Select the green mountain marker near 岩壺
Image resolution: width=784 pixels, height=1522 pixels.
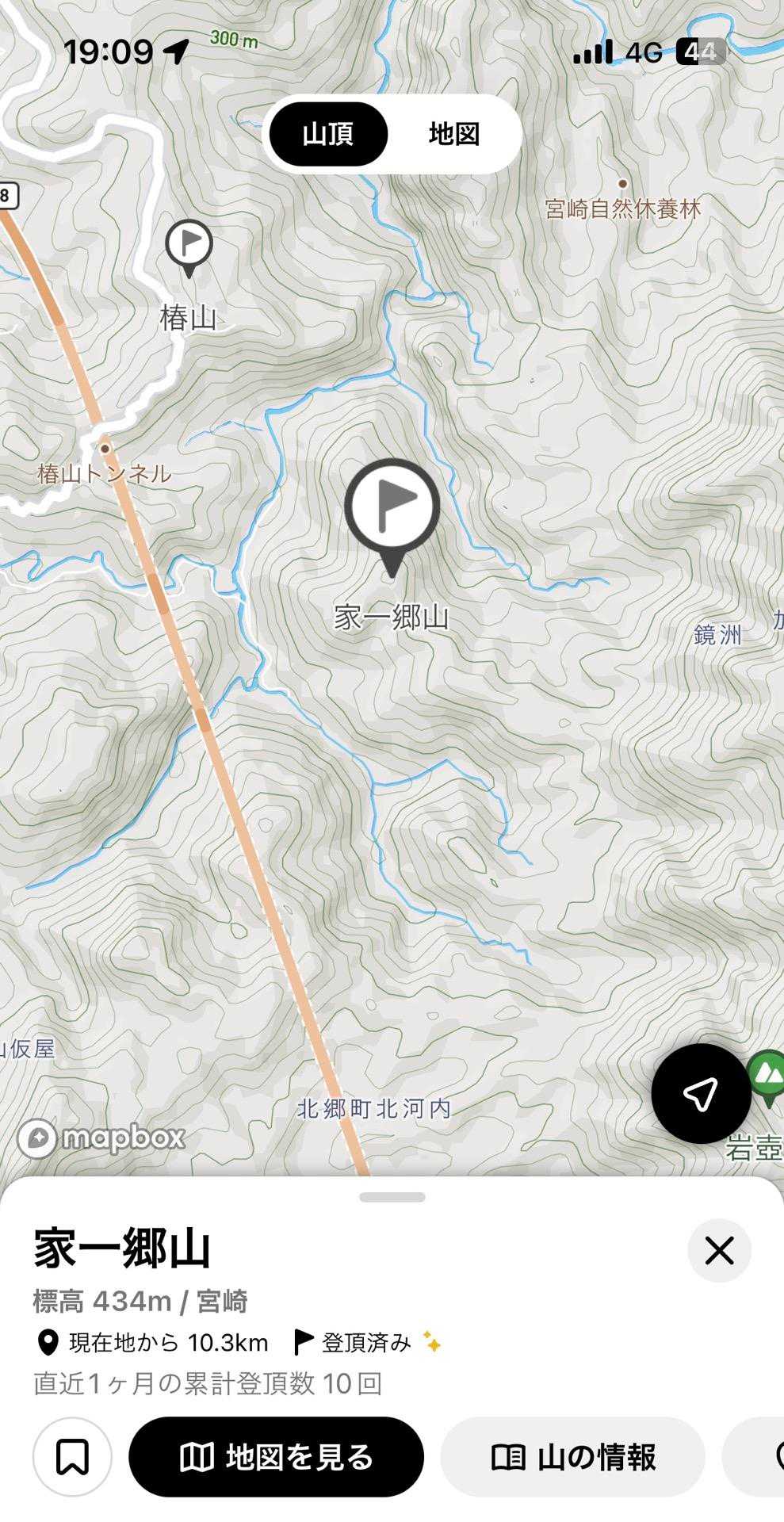pos(767,1075)
